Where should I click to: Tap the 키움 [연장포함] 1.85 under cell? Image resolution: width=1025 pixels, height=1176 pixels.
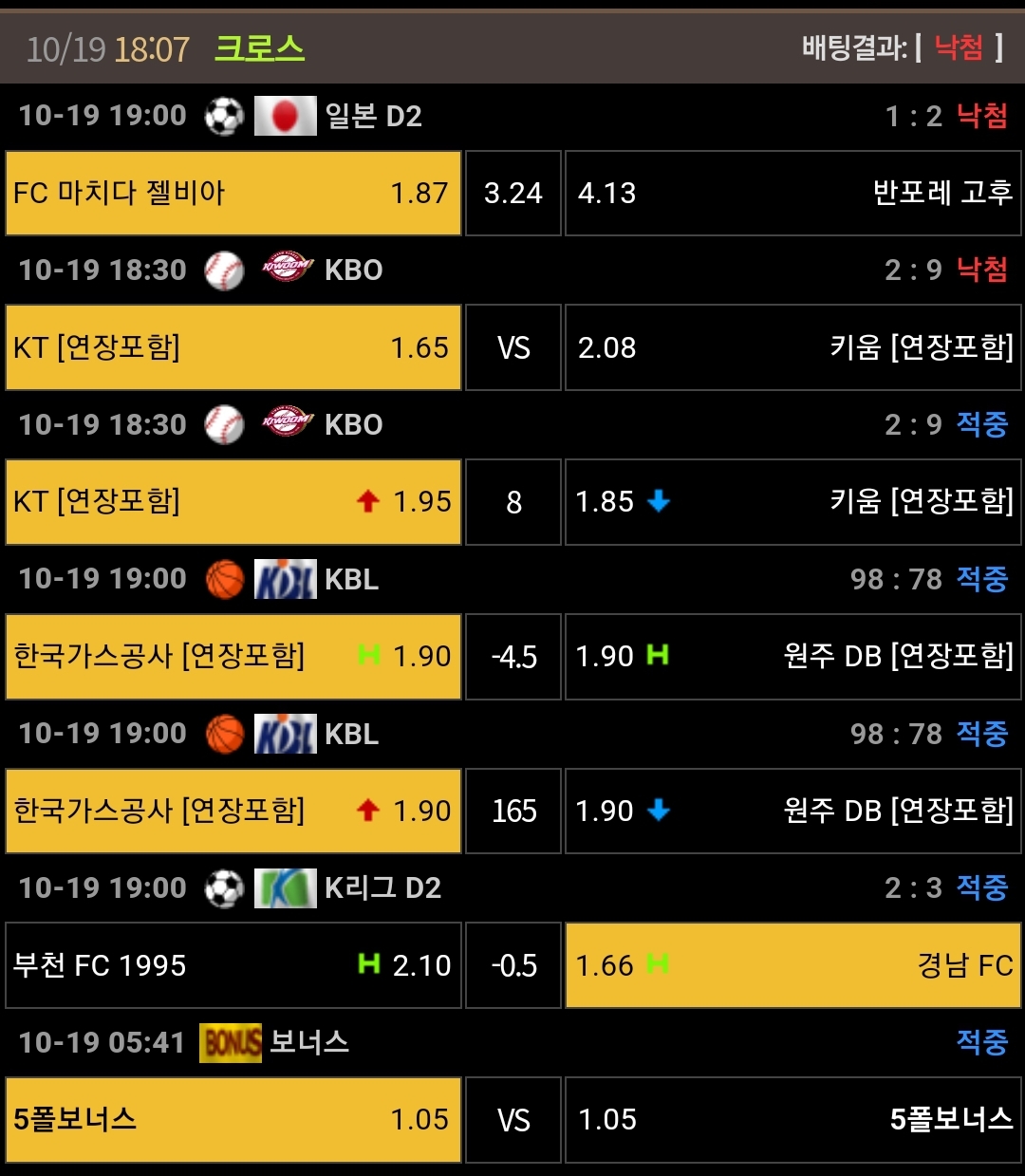(x=793, y=502)
